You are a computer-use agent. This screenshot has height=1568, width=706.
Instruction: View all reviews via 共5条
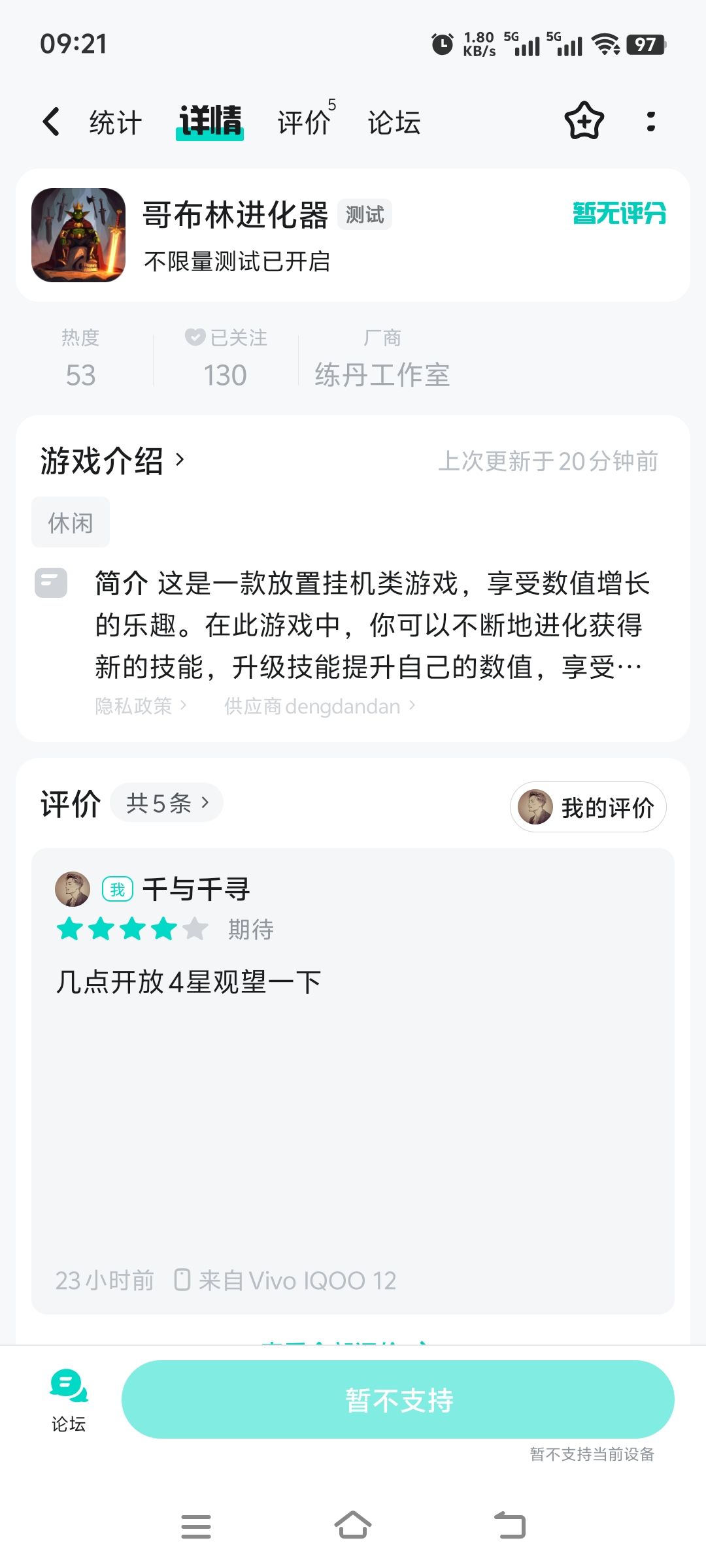click(167, 802)
